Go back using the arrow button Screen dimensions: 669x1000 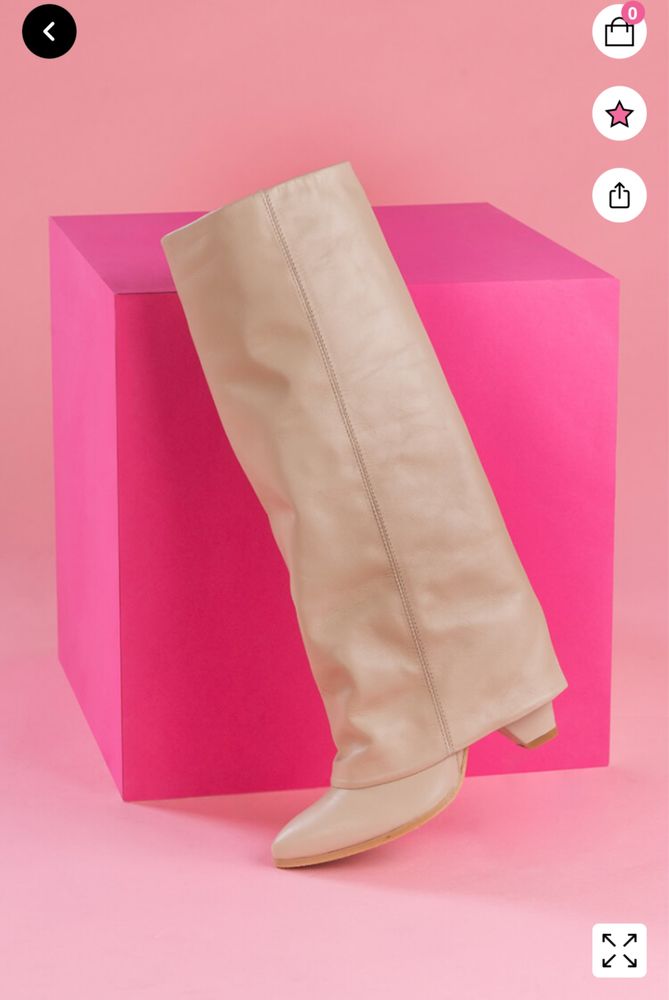(49, 32)
